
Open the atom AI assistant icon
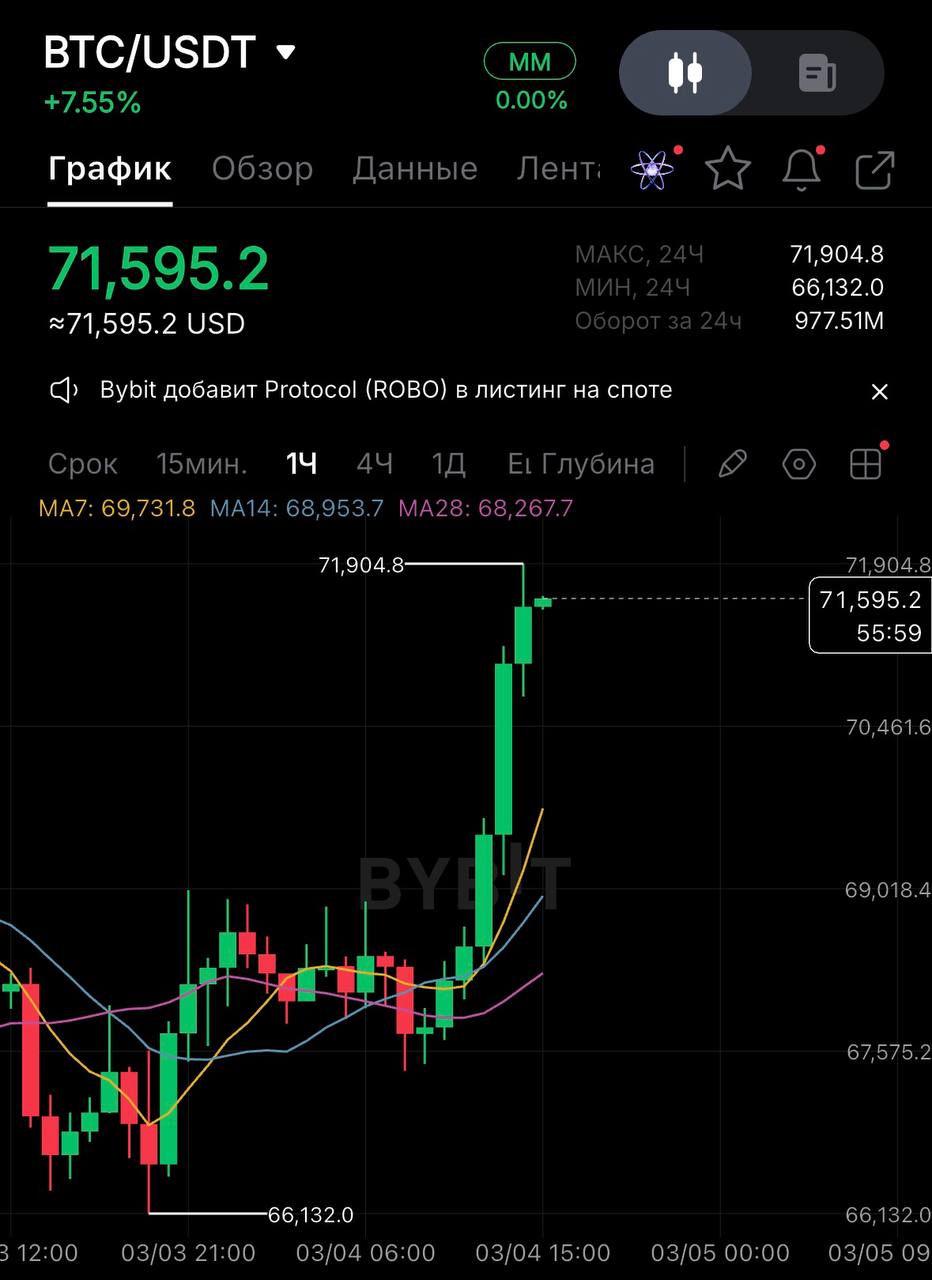[x=652, y=170]
